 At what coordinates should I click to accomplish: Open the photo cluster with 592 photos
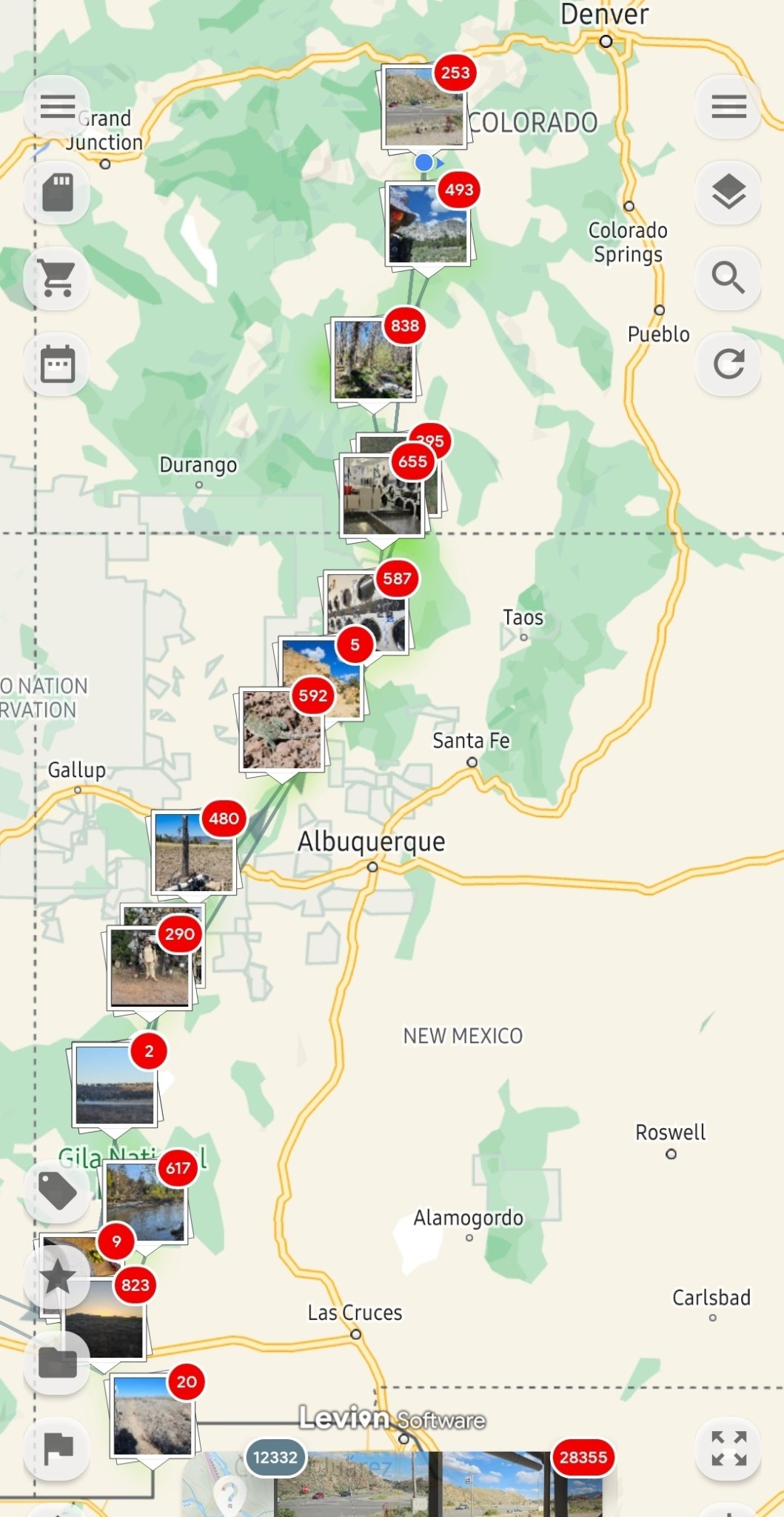point(281,730)
